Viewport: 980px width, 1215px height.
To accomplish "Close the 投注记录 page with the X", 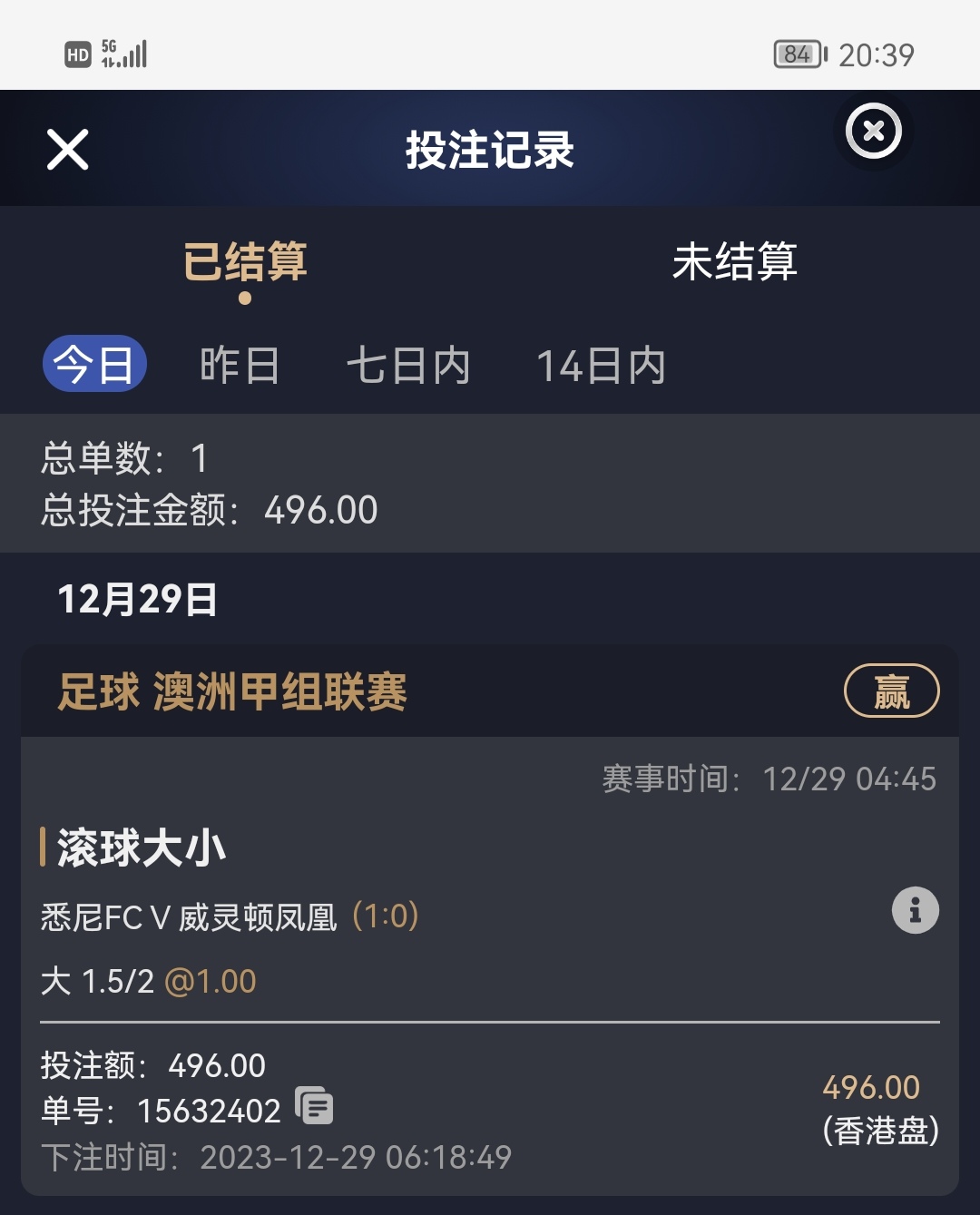I will [68, 150].
